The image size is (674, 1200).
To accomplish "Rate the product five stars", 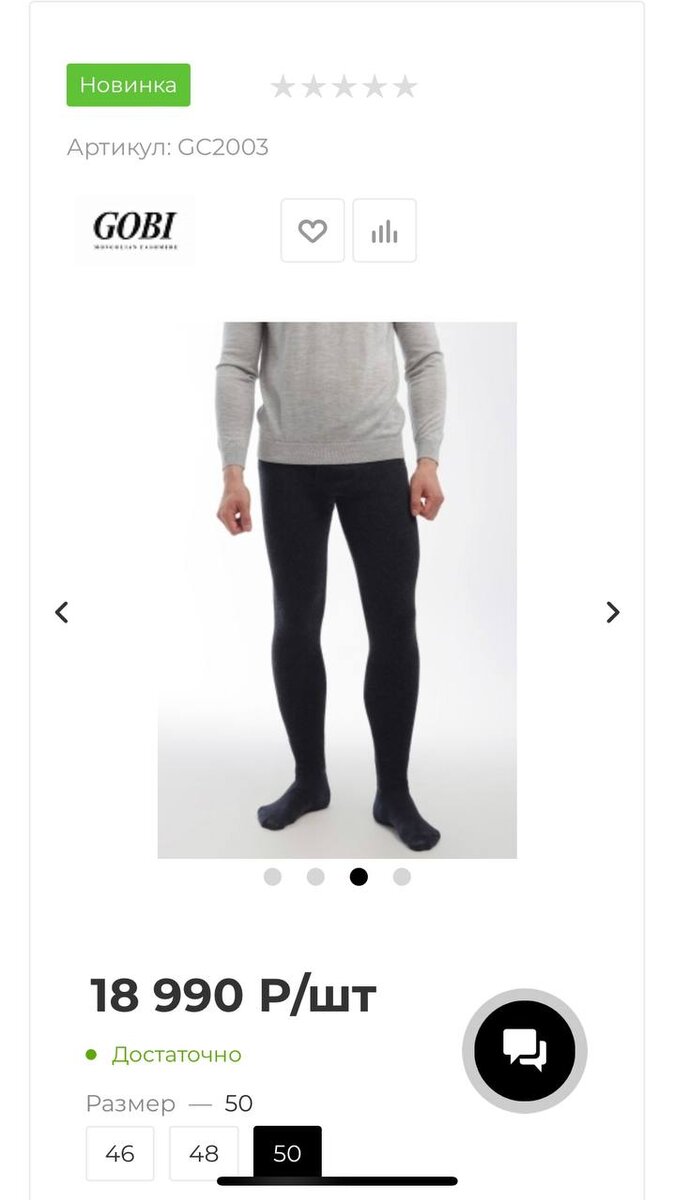I will point(404,87).
